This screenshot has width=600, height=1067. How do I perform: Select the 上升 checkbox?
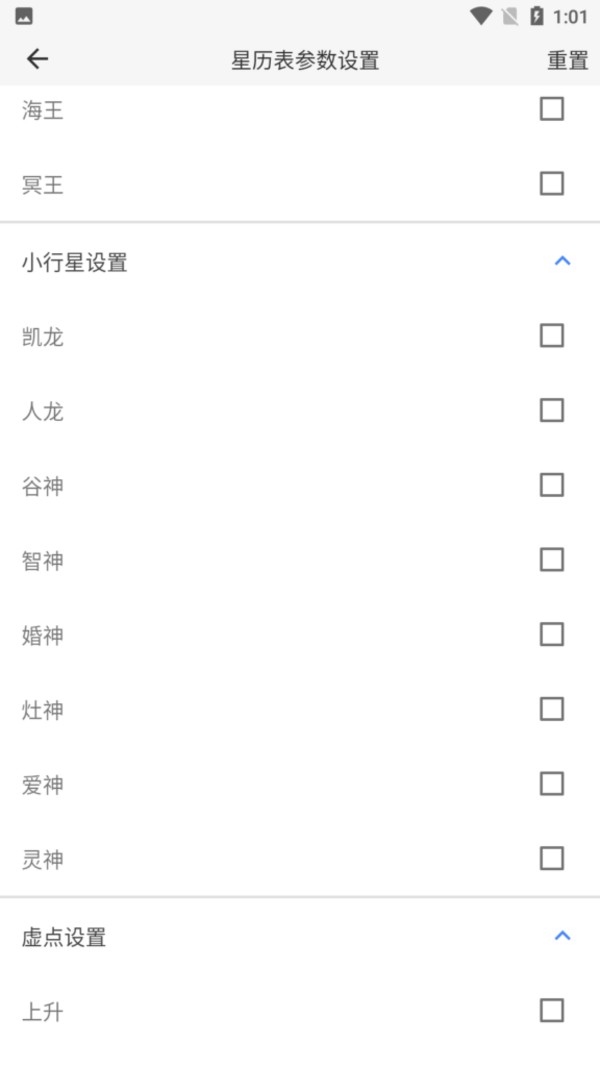551,1010
